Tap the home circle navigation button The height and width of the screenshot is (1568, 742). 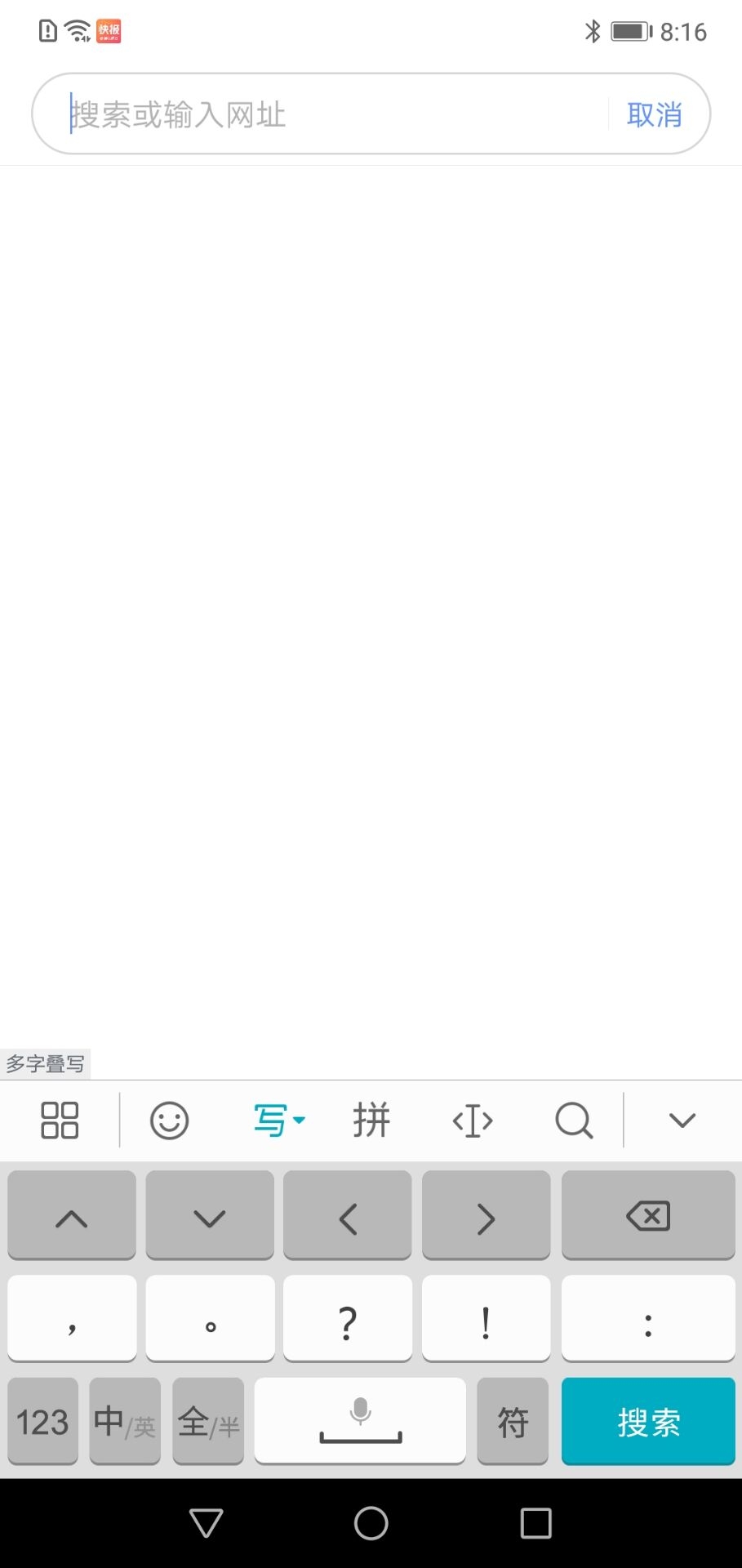coord(371,1520)
